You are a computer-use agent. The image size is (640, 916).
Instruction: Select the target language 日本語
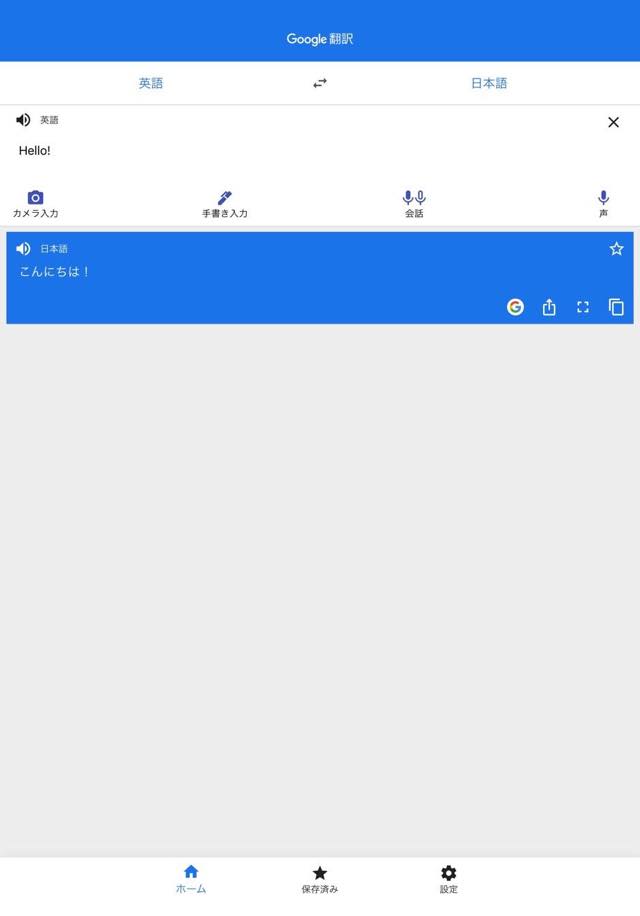(x=489, y=83)
